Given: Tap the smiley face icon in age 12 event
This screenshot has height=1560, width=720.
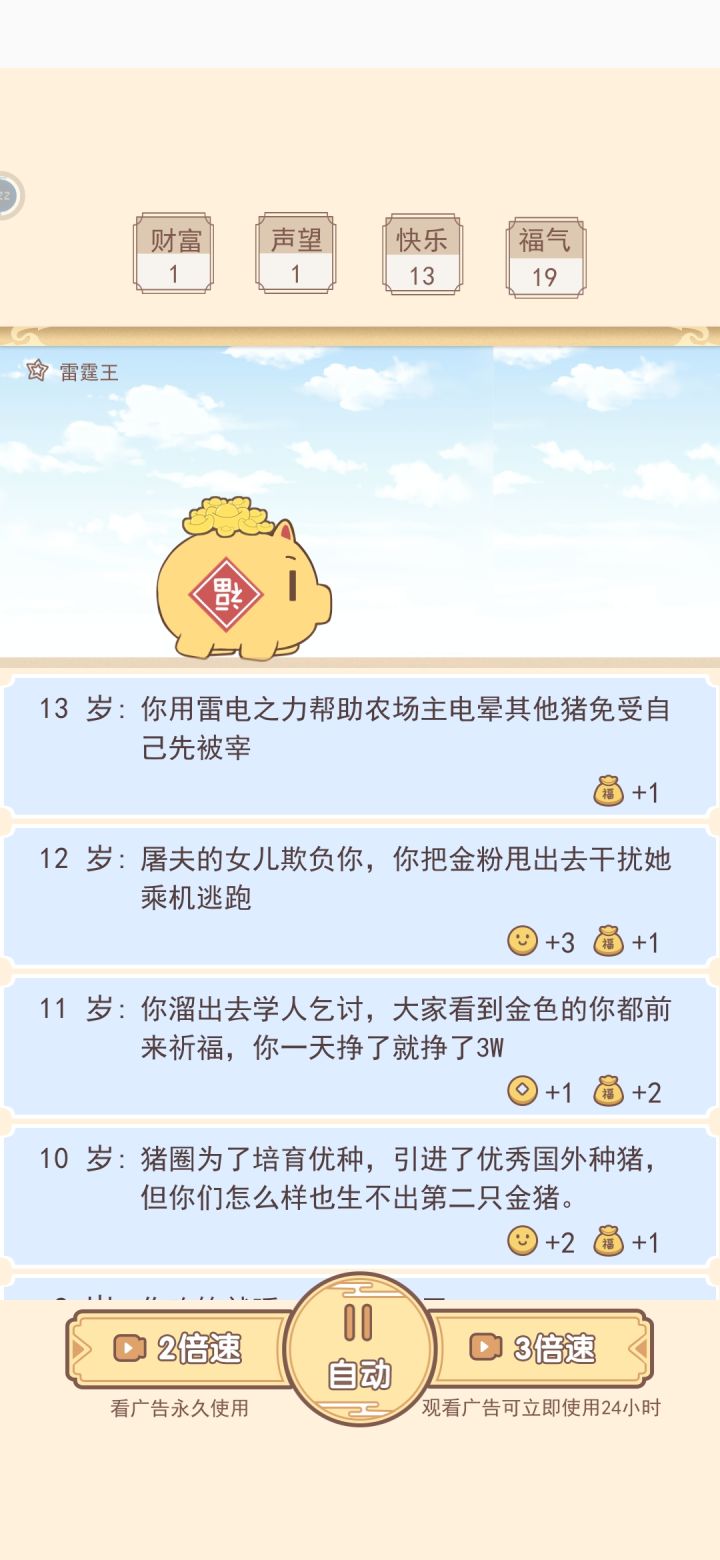Looking at the screenshot, I should click(x=523, y=940).
